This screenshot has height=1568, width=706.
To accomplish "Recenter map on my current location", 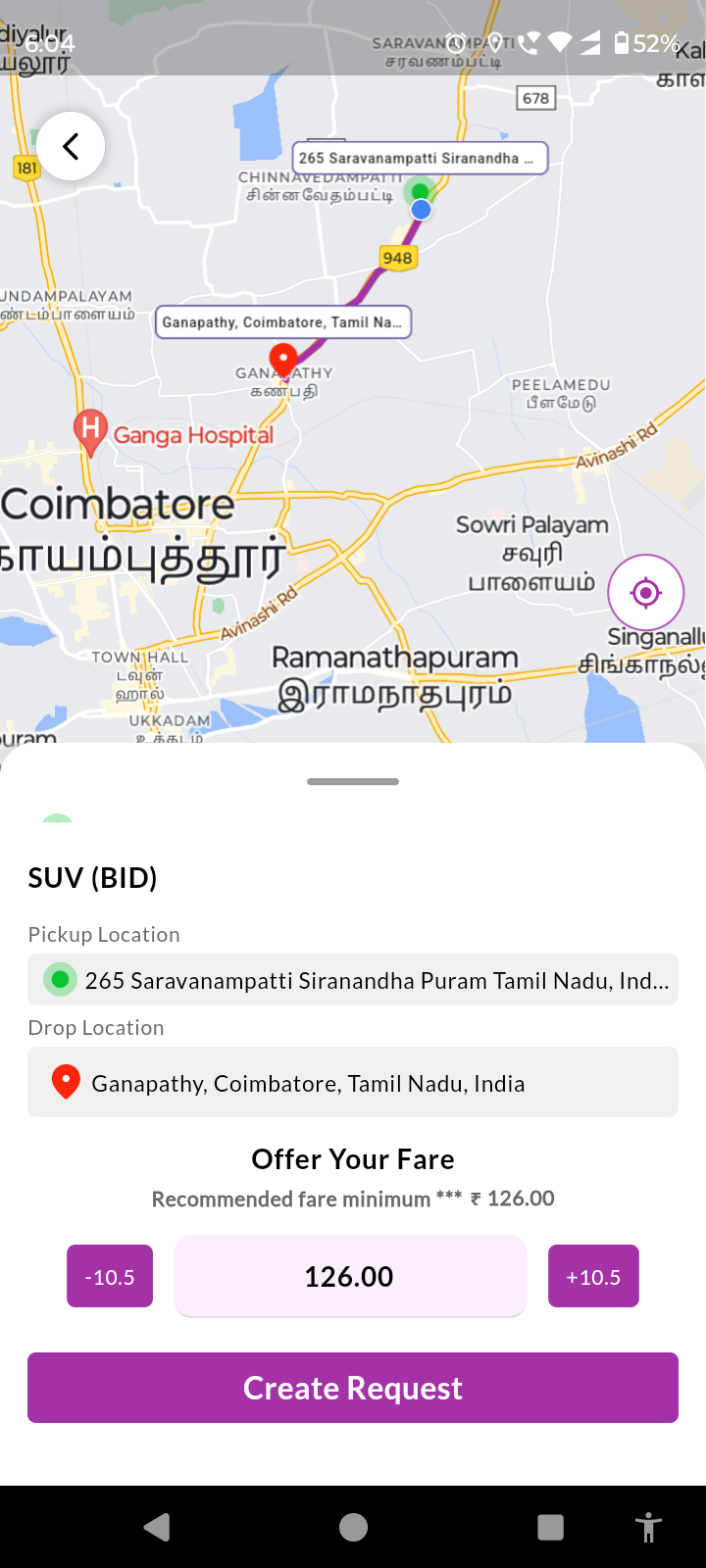I will coord(645,593).
